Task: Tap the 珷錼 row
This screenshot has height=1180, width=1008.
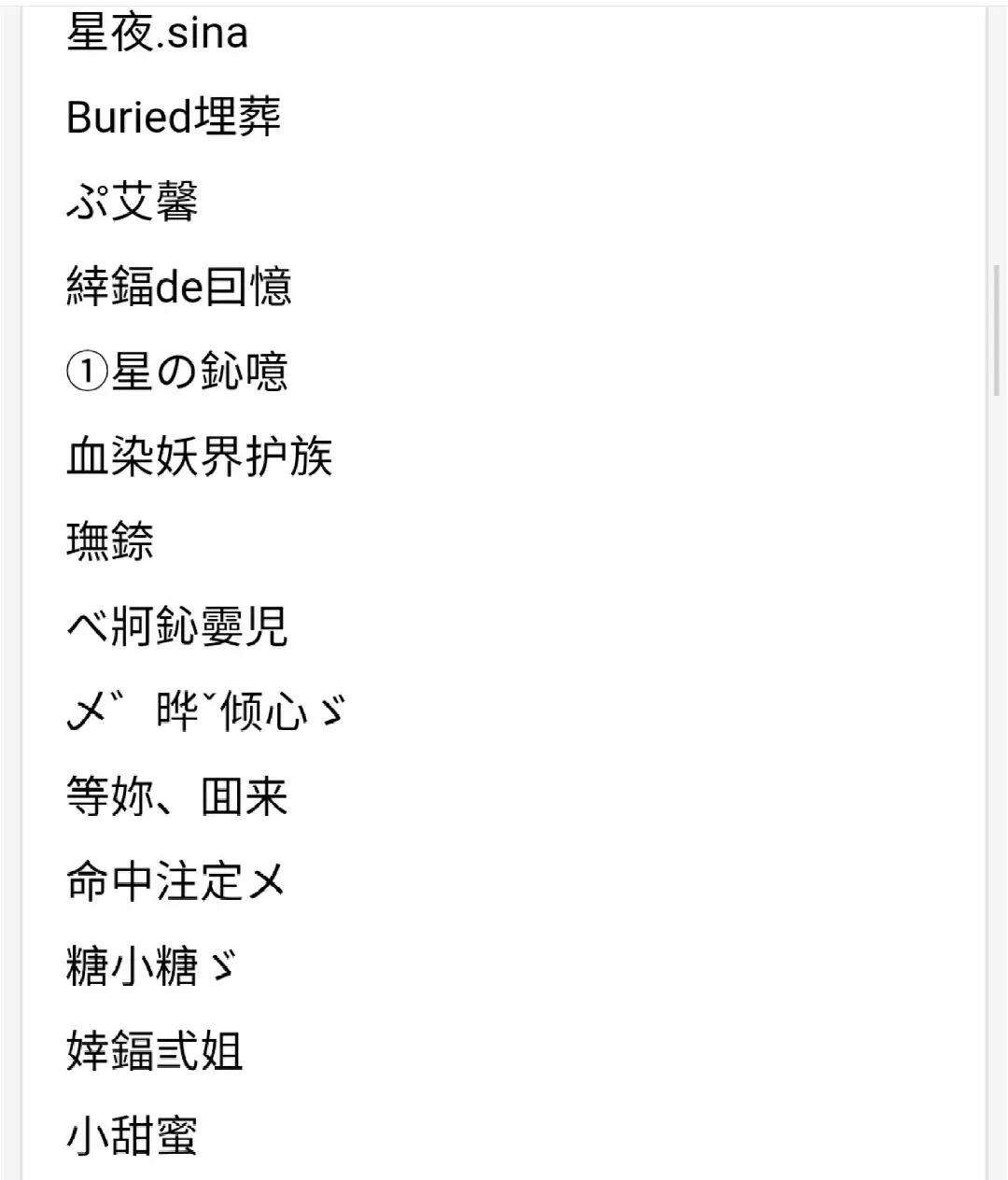Action: [x=110, y=541]
